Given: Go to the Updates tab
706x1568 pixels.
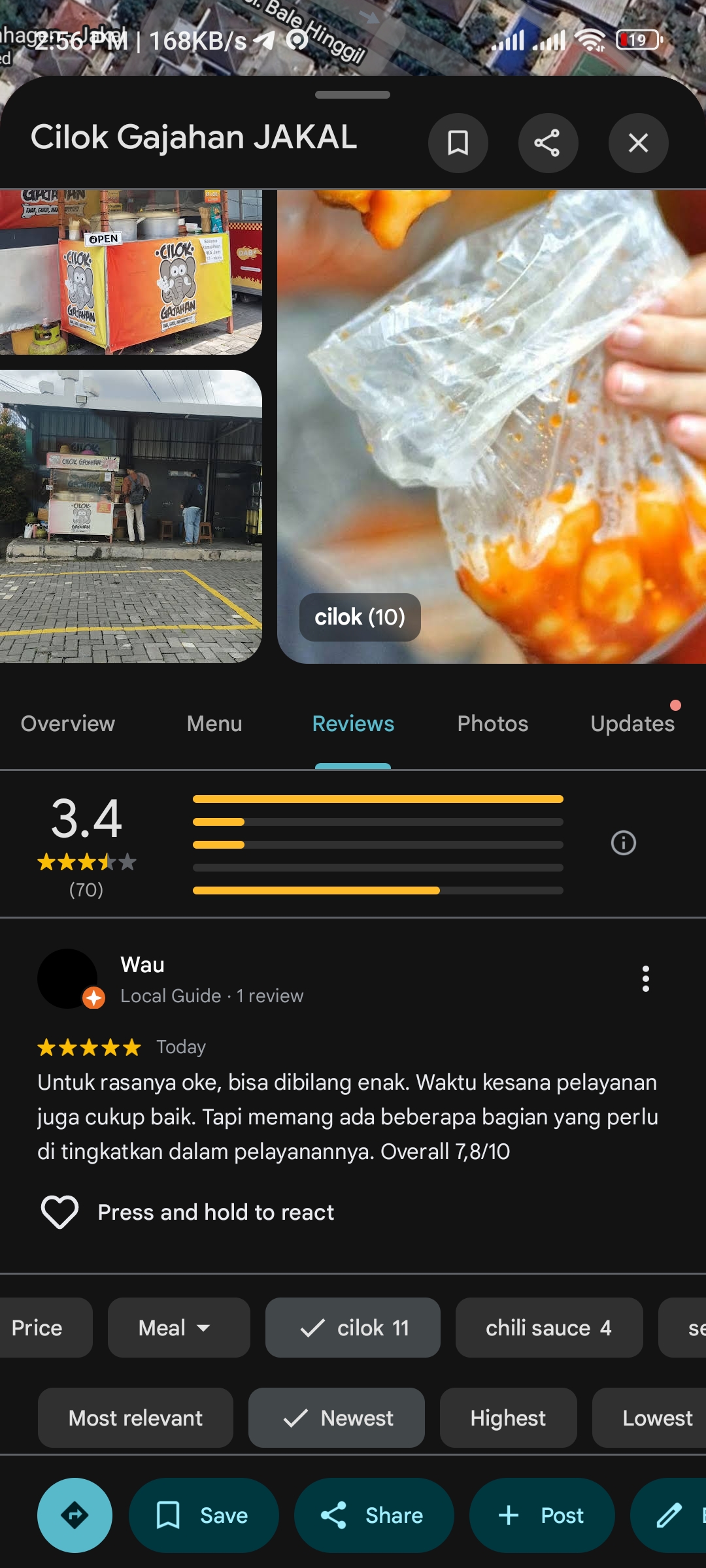Looking at the screenshot, I should tap(632, 724).
